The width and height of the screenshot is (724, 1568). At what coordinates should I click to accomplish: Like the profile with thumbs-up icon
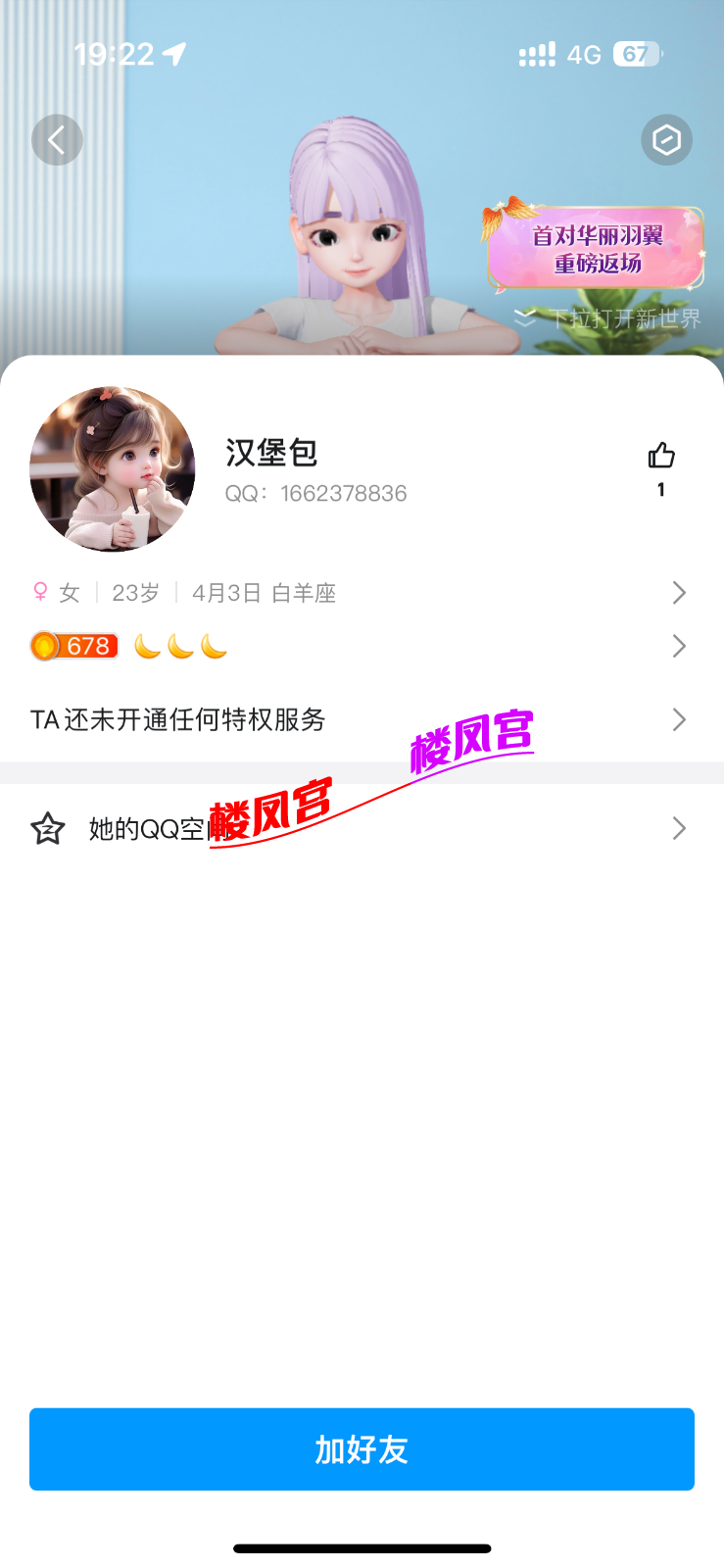661,457
